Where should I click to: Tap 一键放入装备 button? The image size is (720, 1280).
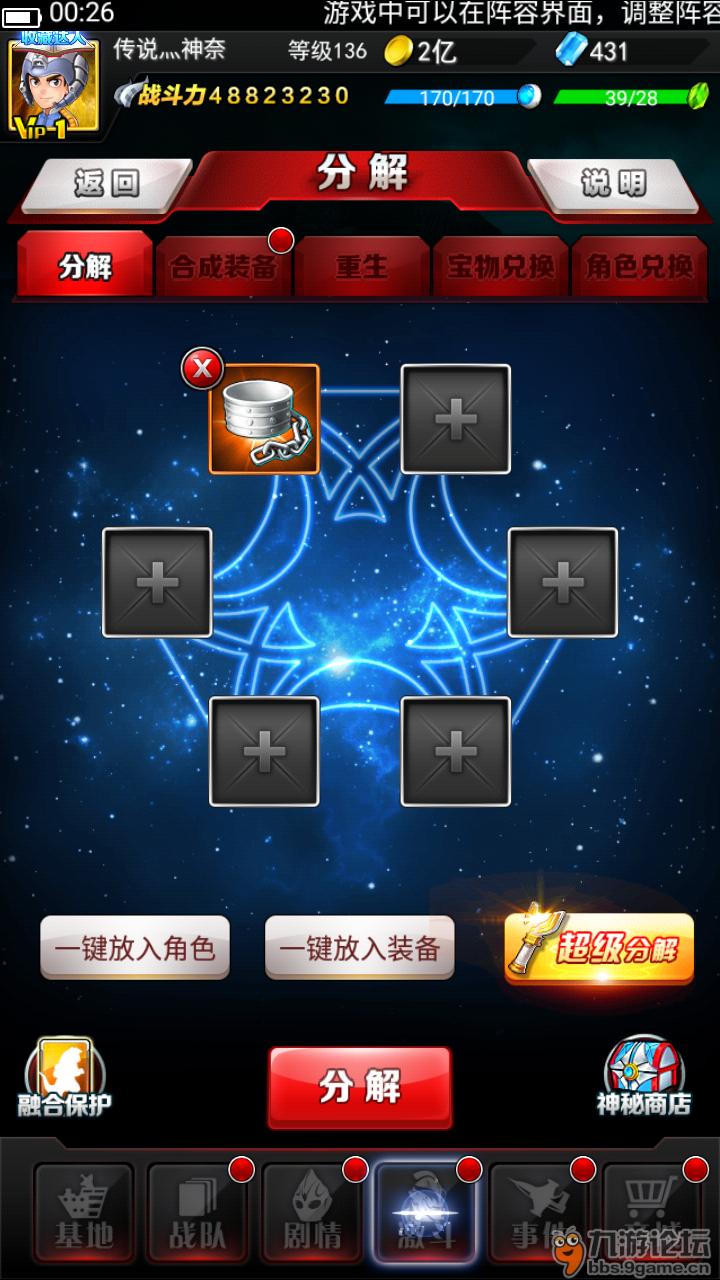[x=360, y=948]
